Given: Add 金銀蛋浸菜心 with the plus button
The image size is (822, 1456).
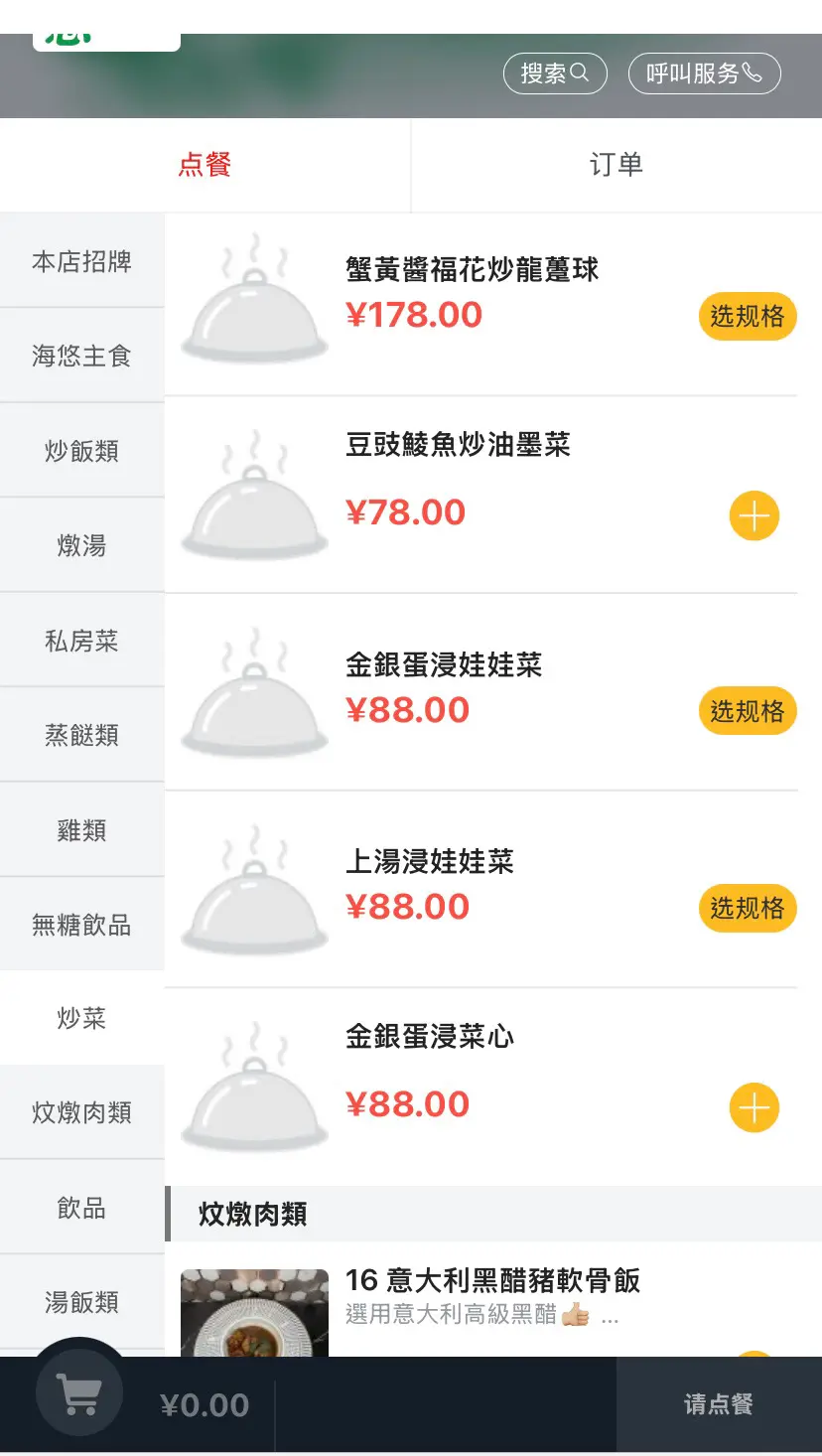Looking at the screenshot, I should point(754,1108).
